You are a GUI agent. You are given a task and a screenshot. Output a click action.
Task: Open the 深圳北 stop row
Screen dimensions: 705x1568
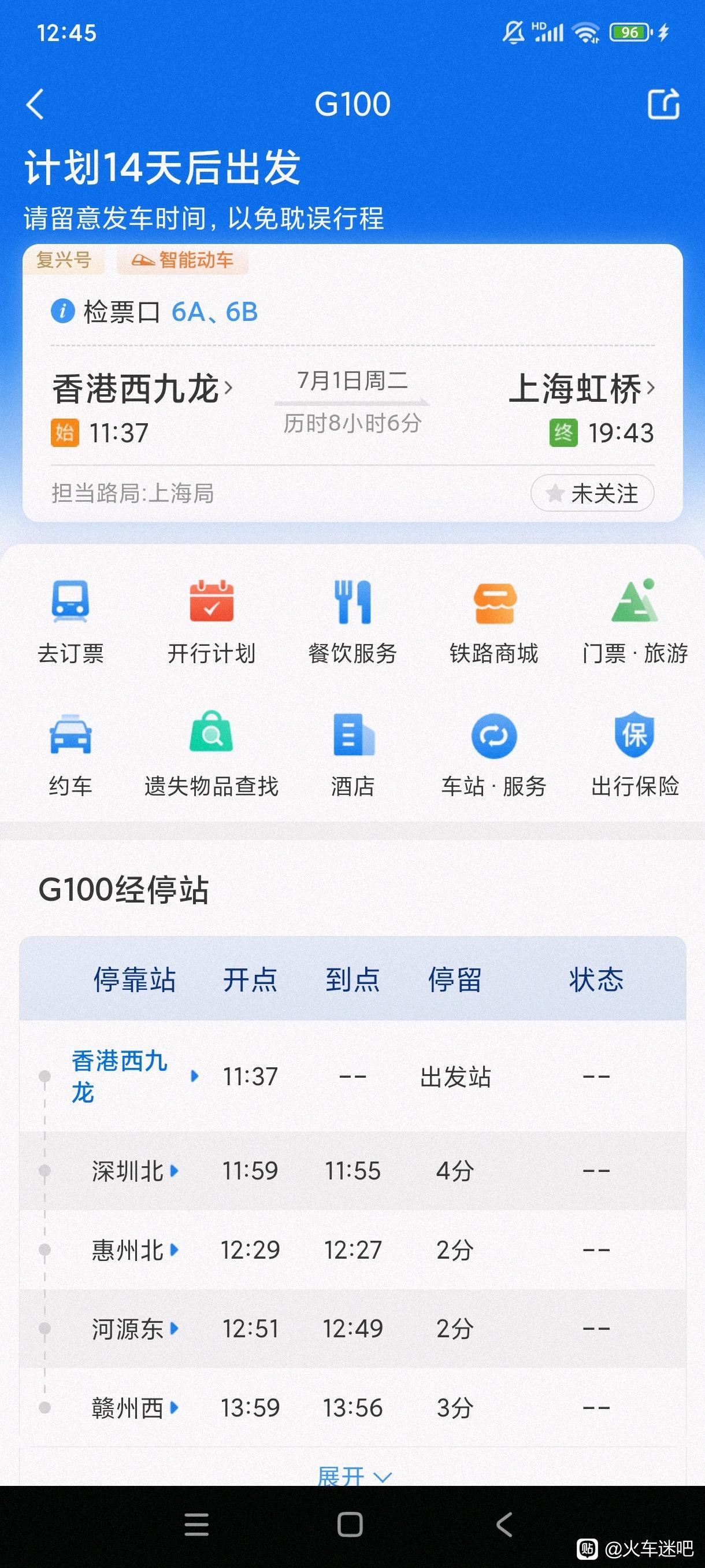353,1171
